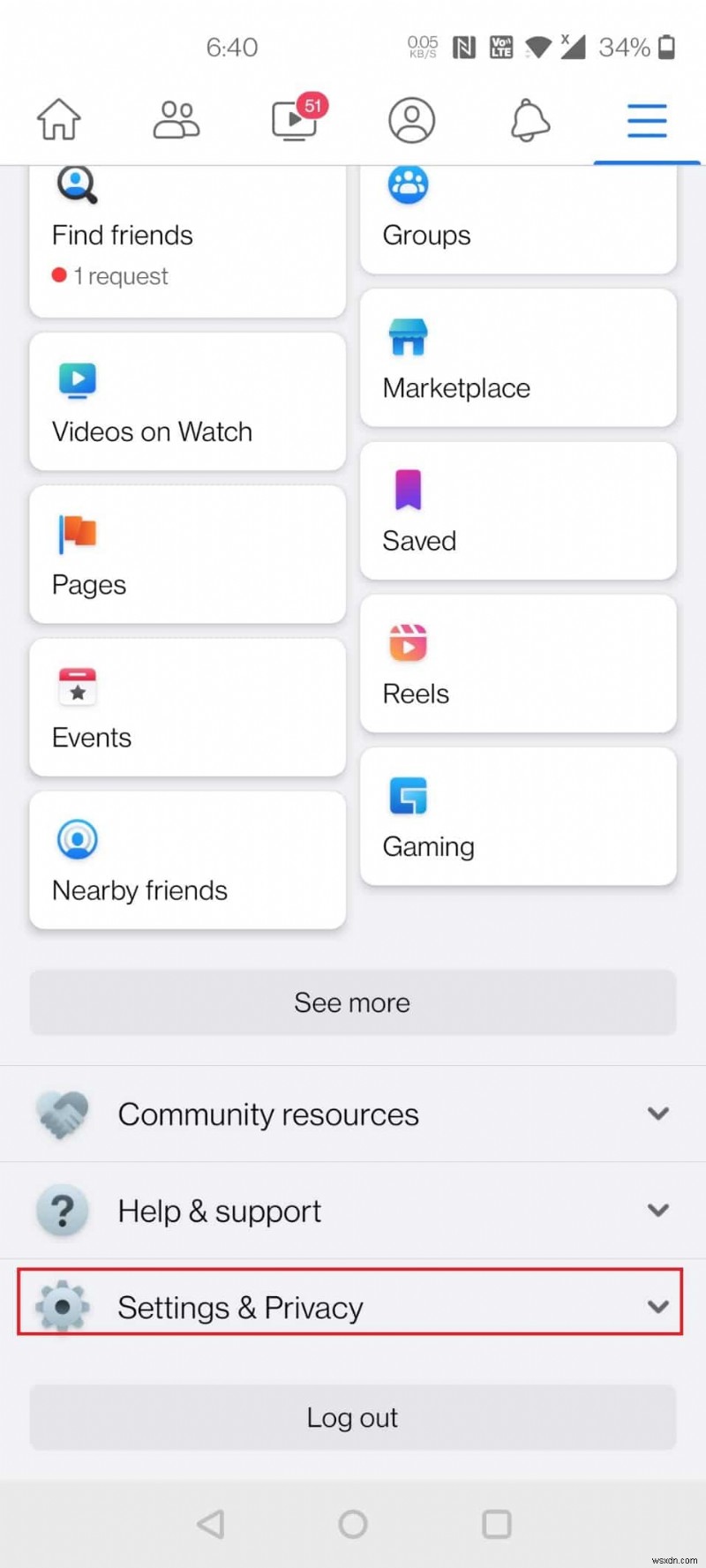Open Nearby friends
The width and height of the screenshot is (706, 1568).
point(187,860)
